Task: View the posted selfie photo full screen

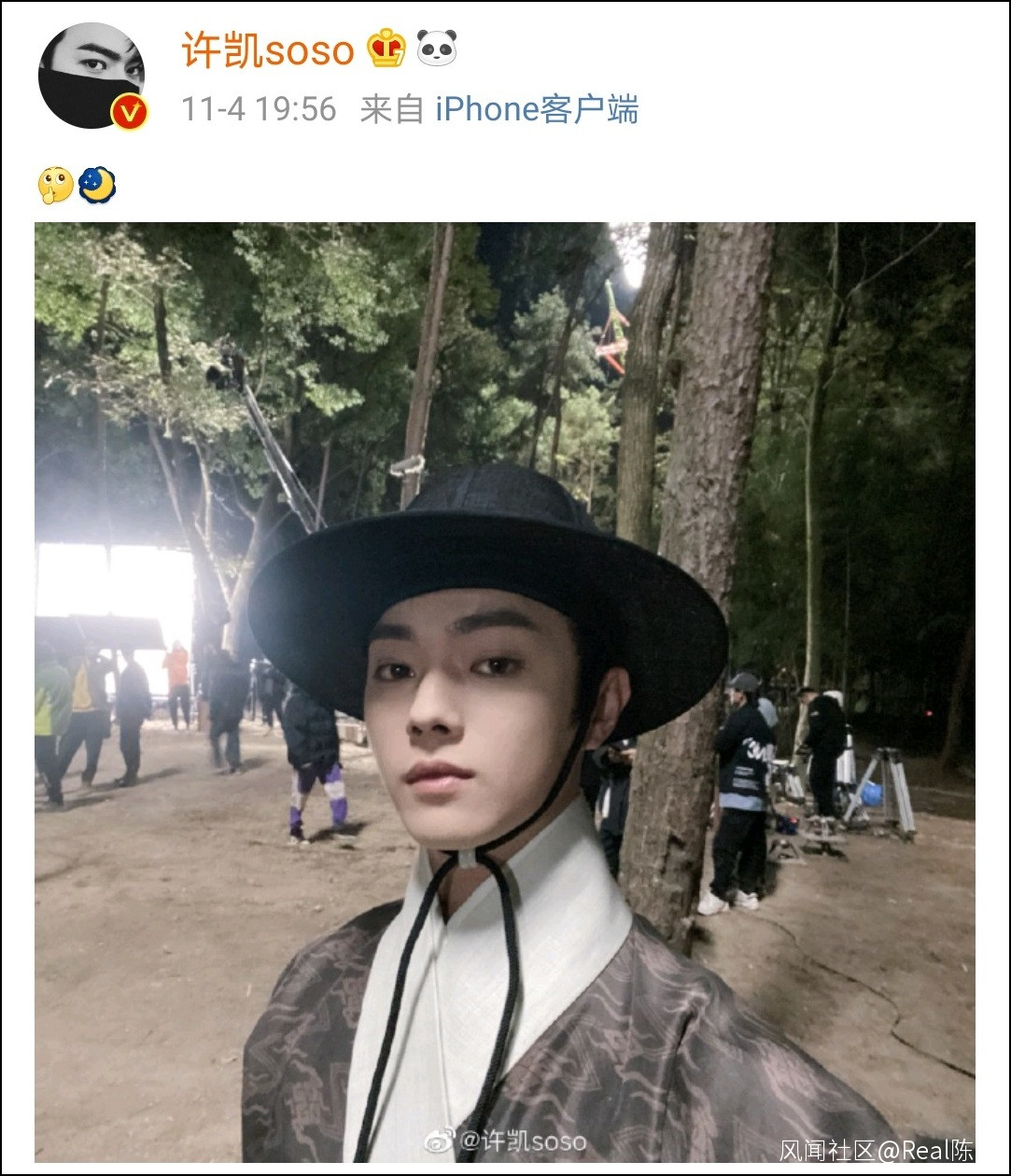Action: [505, 692]
